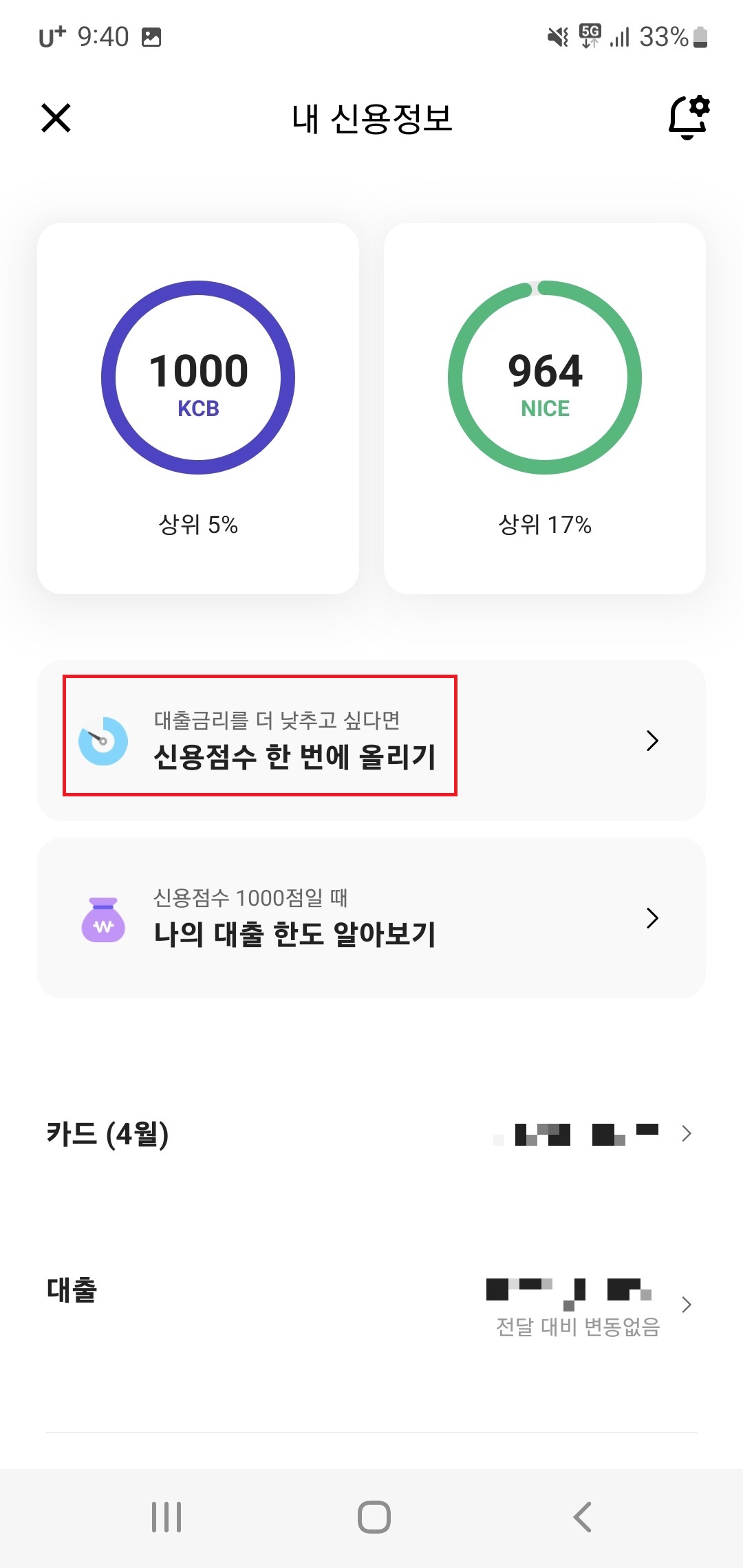The height and width of the screenshot is (1568, 743).
Task: Select the 내 신용정보 title
Action: click(x=371, y=118)
